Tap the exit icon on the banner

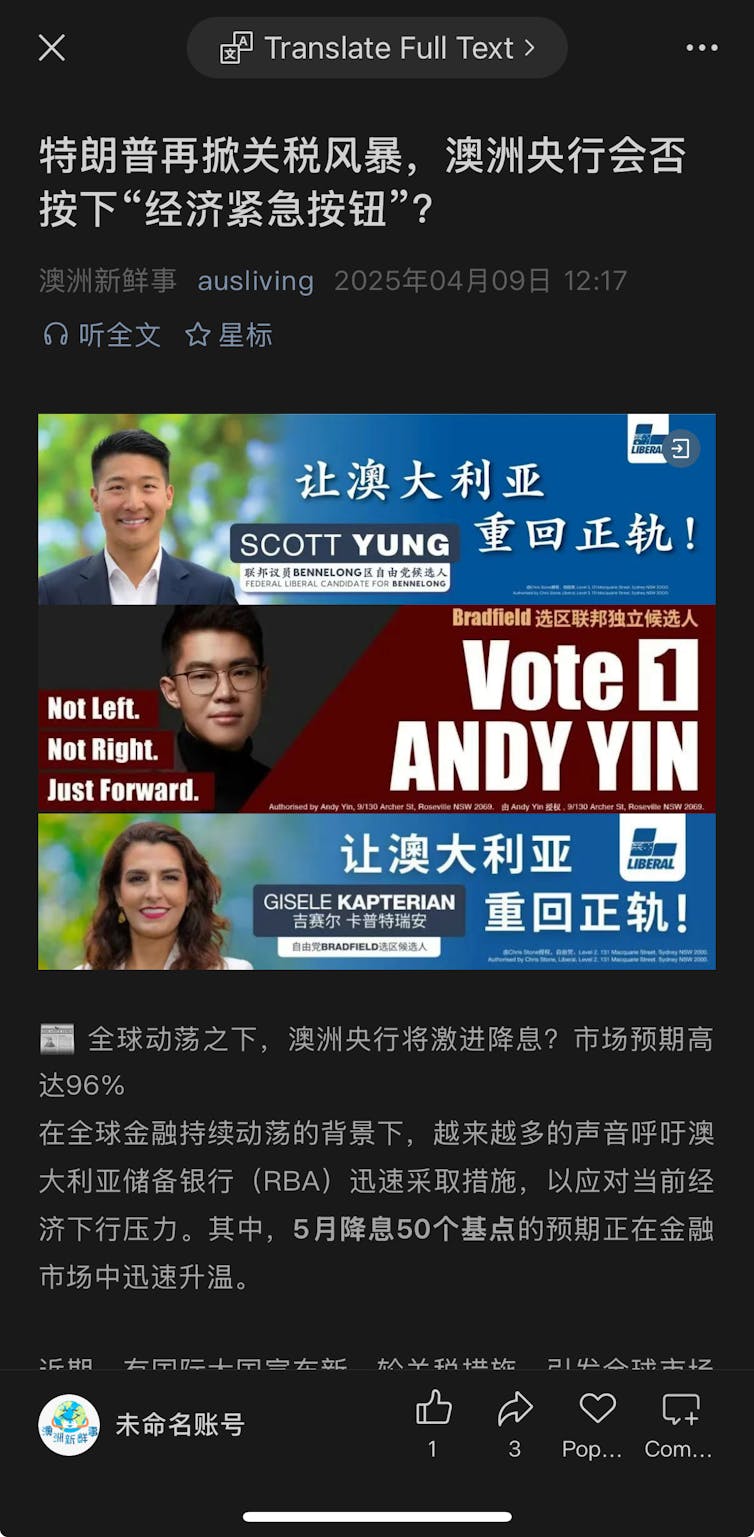point(680,449)
